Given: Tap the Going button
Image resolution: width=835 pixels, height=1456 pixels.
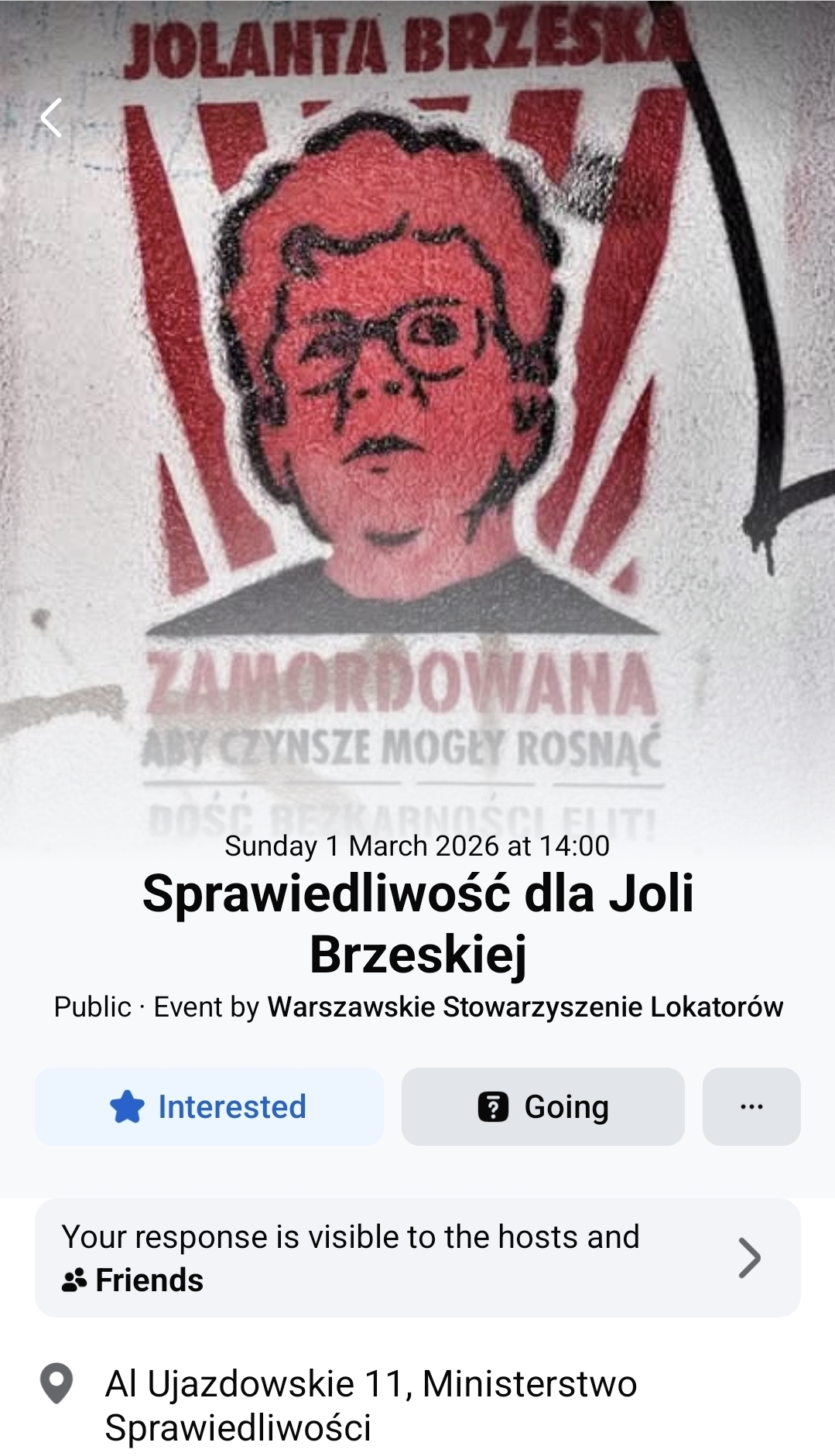Looking at the screenshot, I should coord(542,1106).
